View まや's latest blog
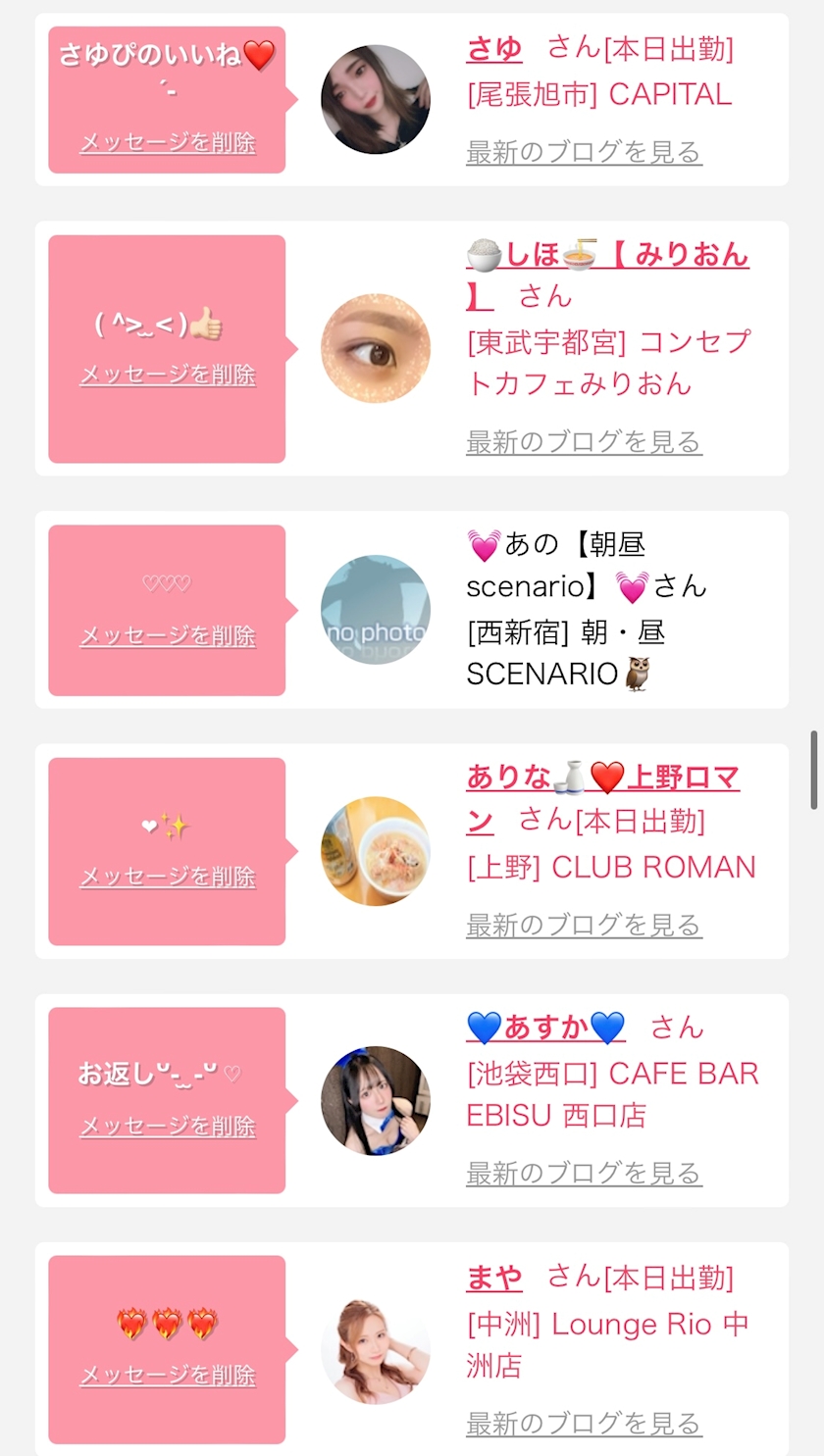Viewport: 824px width, 1456px height. pyautogui.click(x=584, y=1423)
